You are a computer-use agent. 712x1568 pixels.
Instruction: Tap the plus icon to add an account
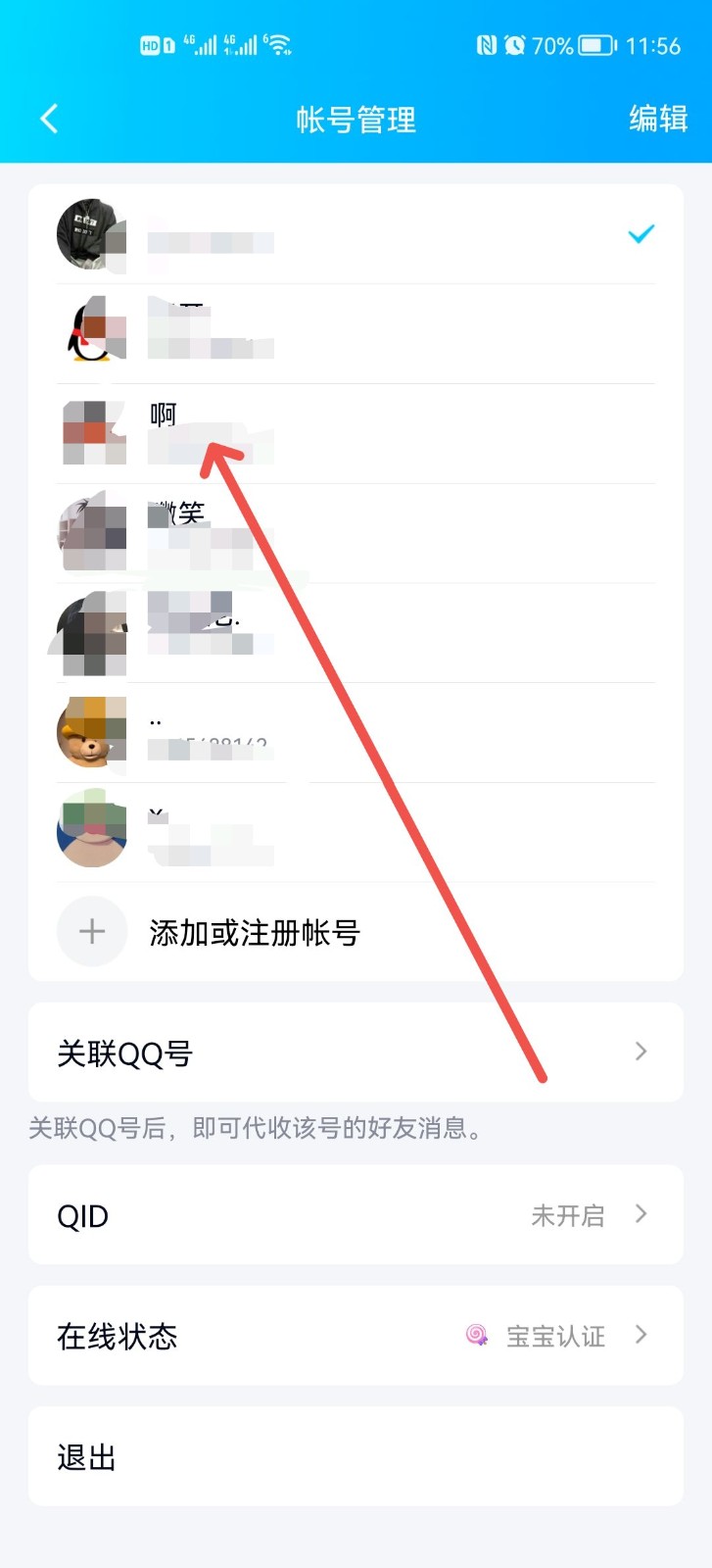pyautogui.click(x=91, y=932)
